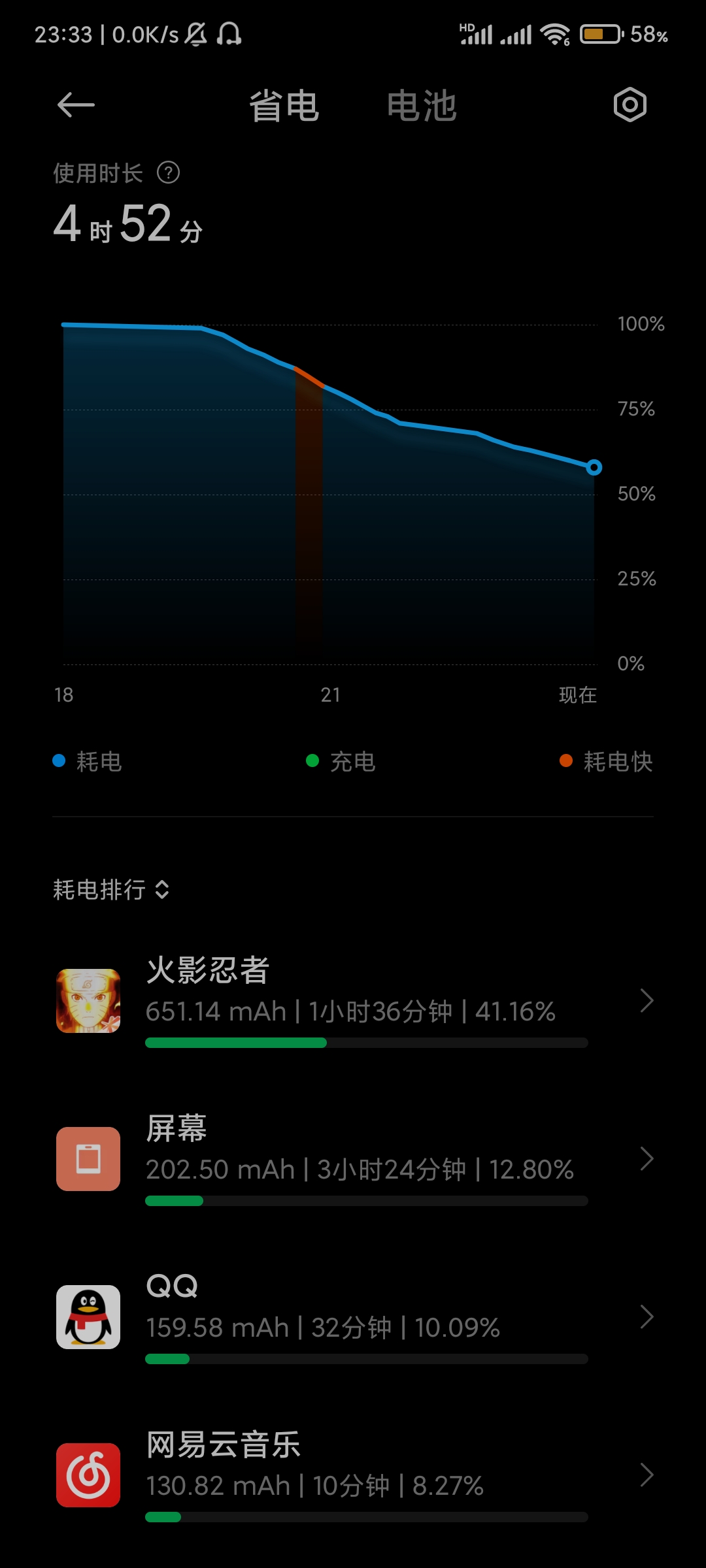706x1568 pixels.
Task: Switch to the 电池 tab
Action: (422, 106)
